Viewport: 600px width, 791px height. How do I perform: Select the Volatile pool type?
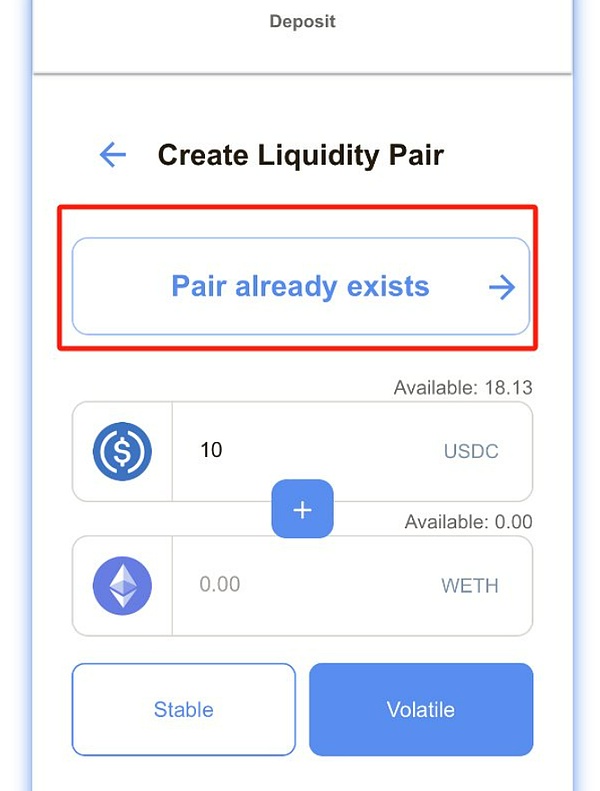click(421, 710)
